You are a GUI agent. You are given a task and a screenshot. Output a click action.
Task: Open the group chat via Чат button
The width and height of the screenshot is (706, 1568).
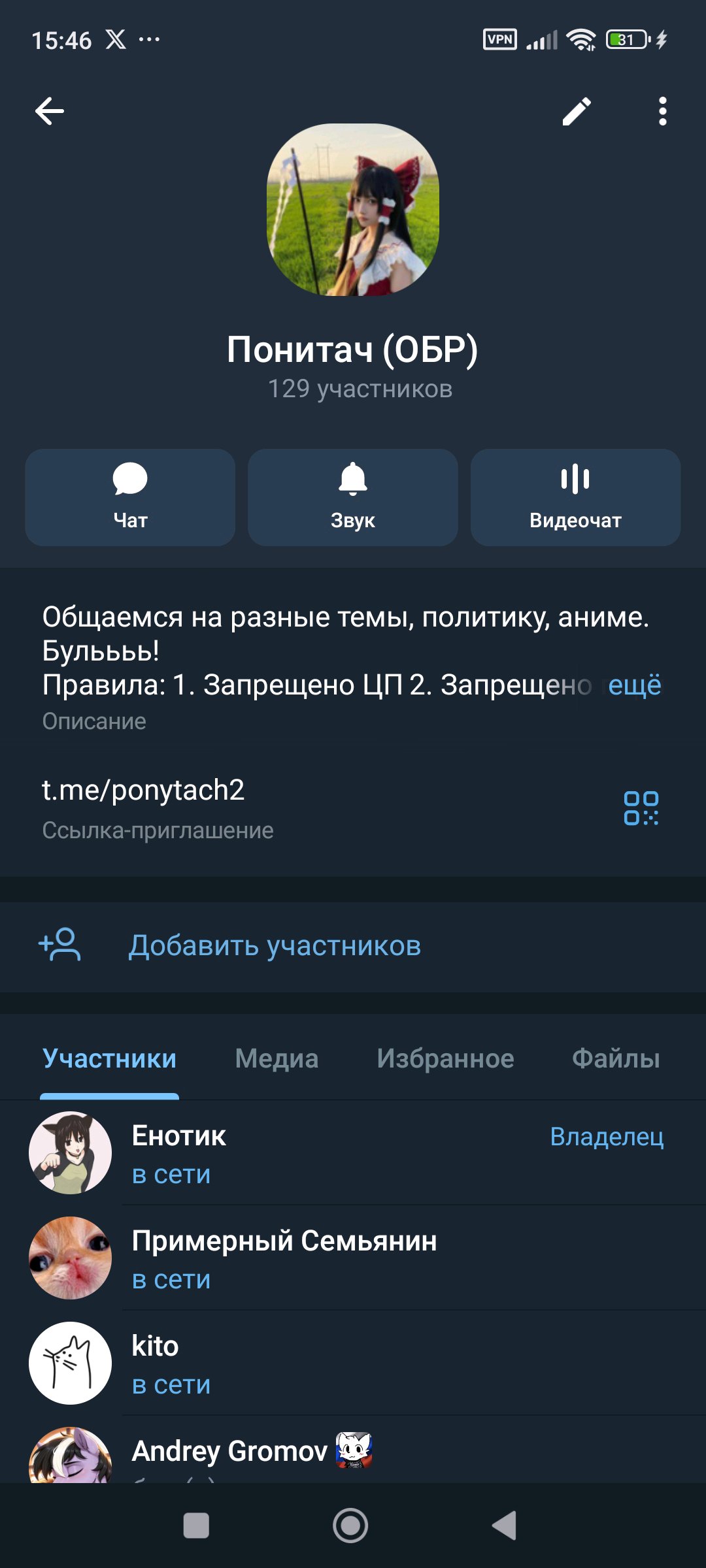click(130, 497)
